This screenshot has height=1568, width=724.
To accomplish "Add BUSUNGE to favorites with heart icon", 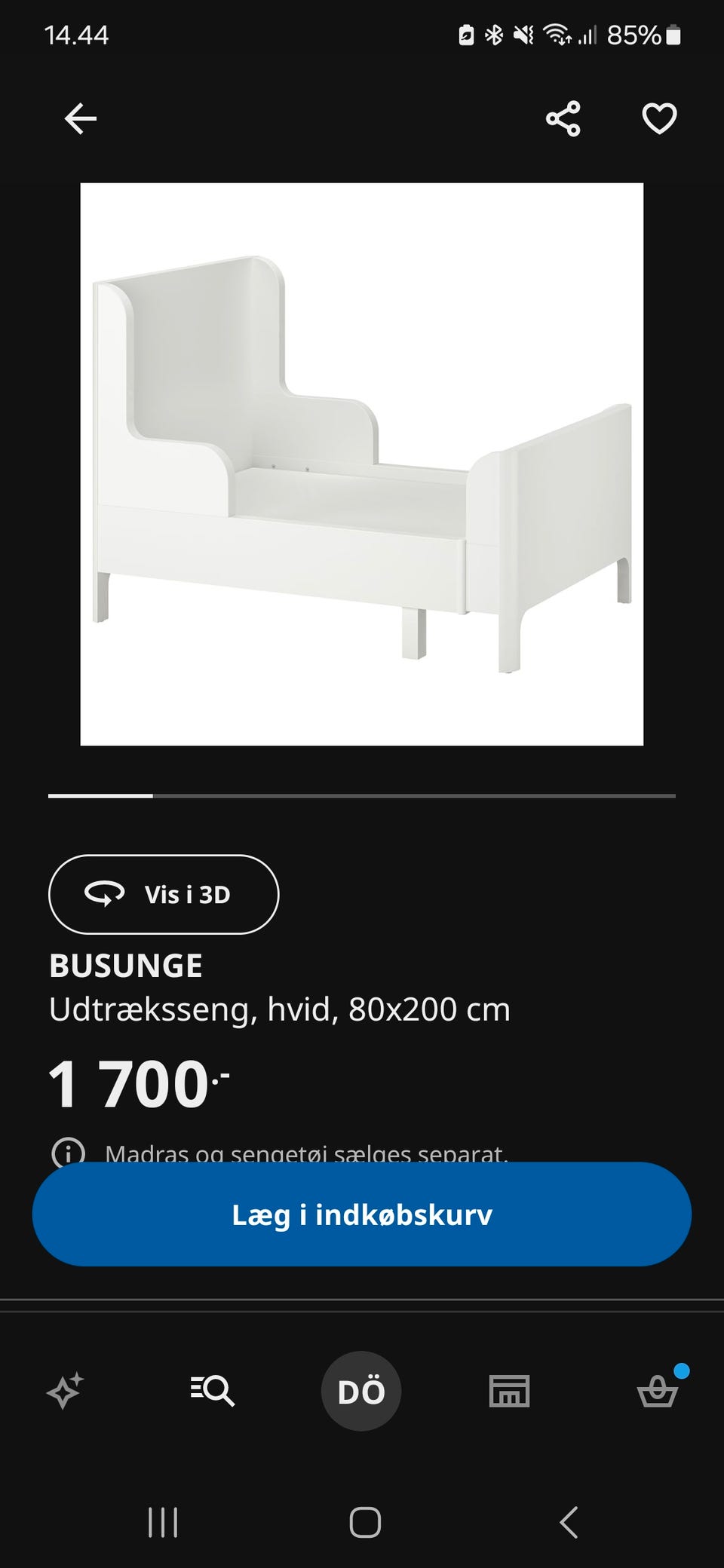I will point(659,118).
